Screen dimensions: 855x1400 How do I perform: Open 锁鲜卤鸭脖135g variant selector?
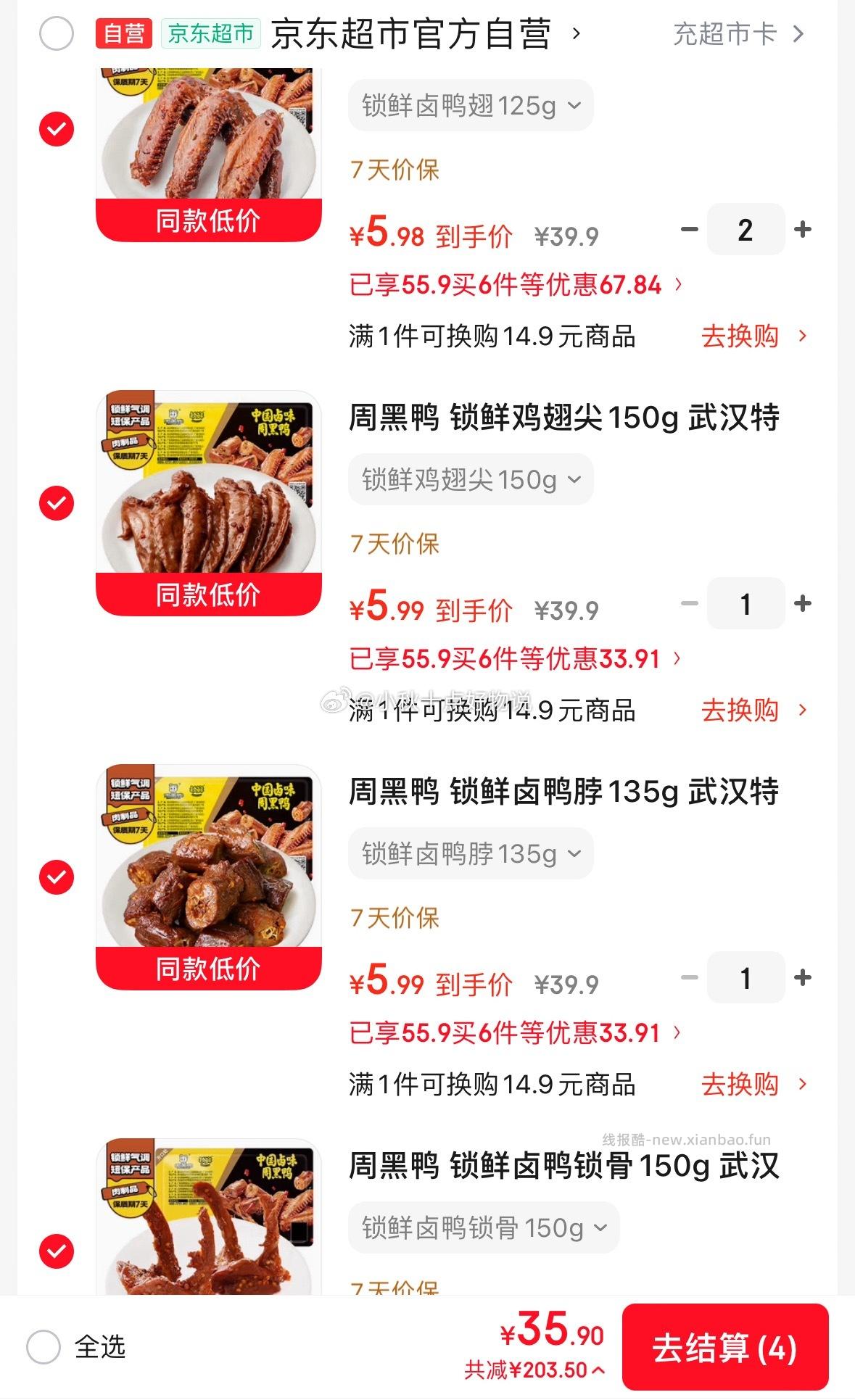[470, 853]
